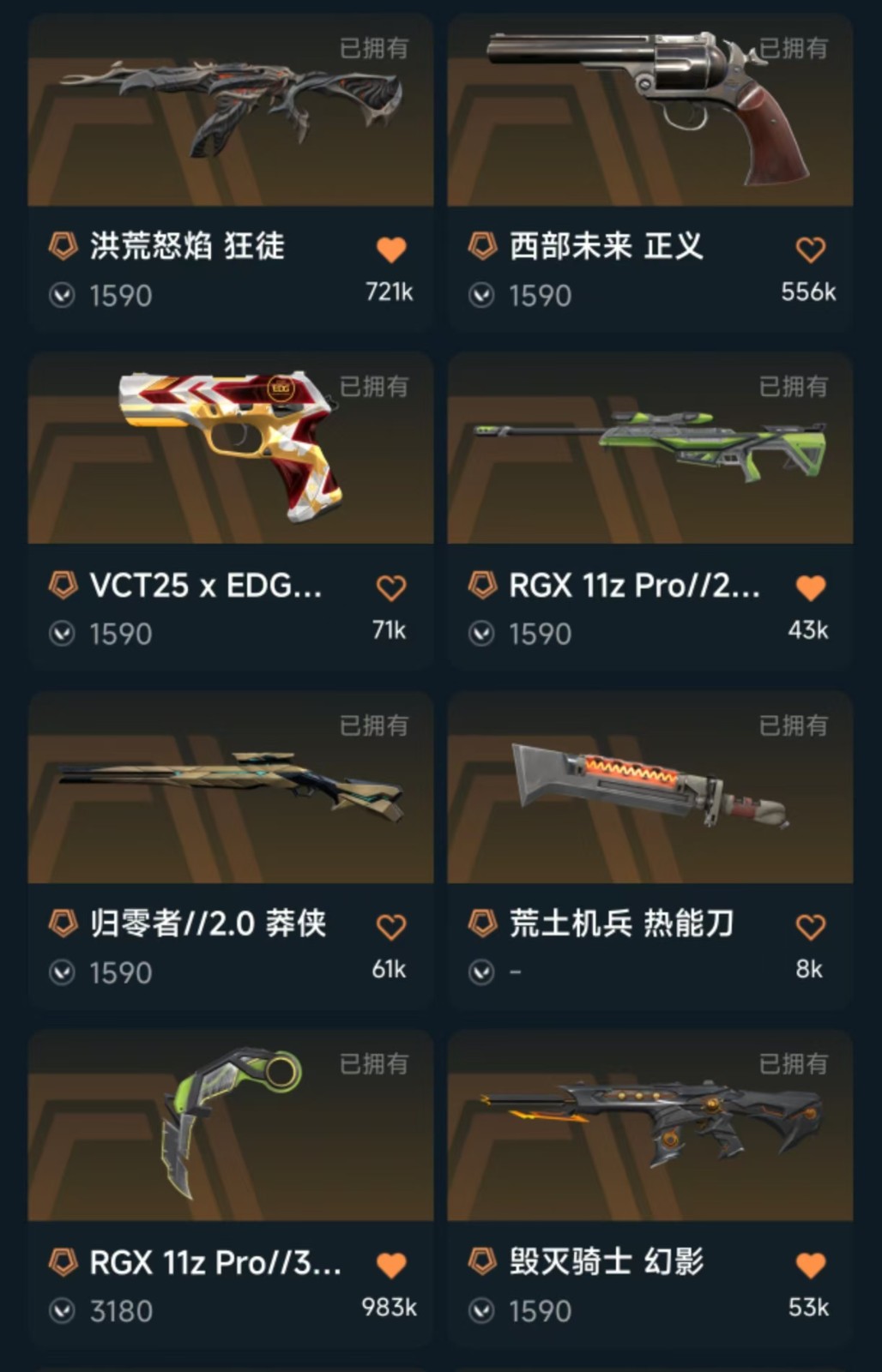Open the 荒土机兵 热能刀 knife card

click(x=649, y=789)
